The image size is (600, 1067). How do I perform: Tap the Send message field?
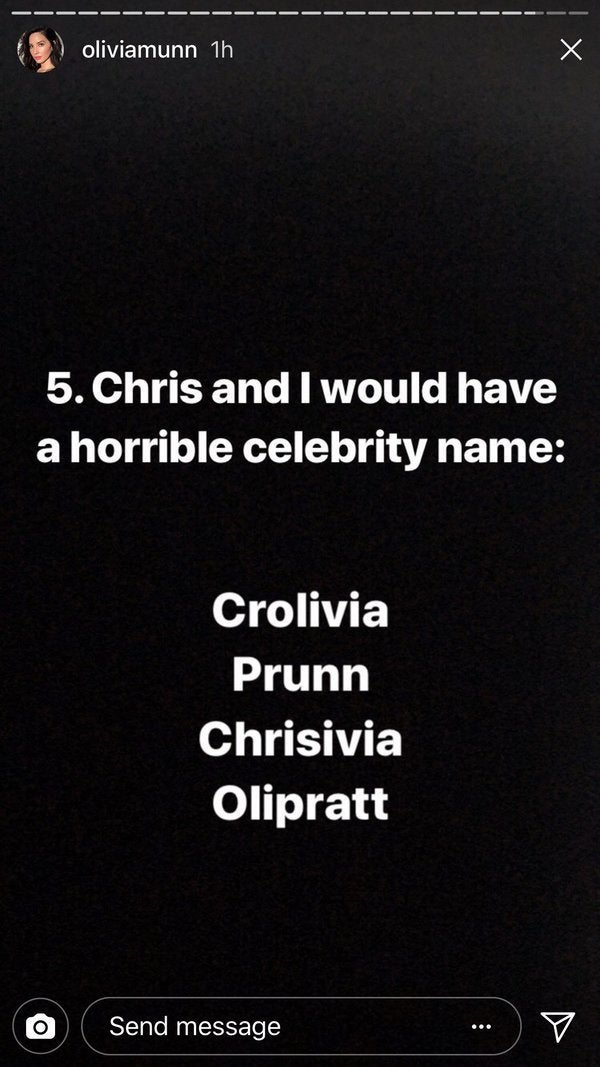[x=301, y=1025]
